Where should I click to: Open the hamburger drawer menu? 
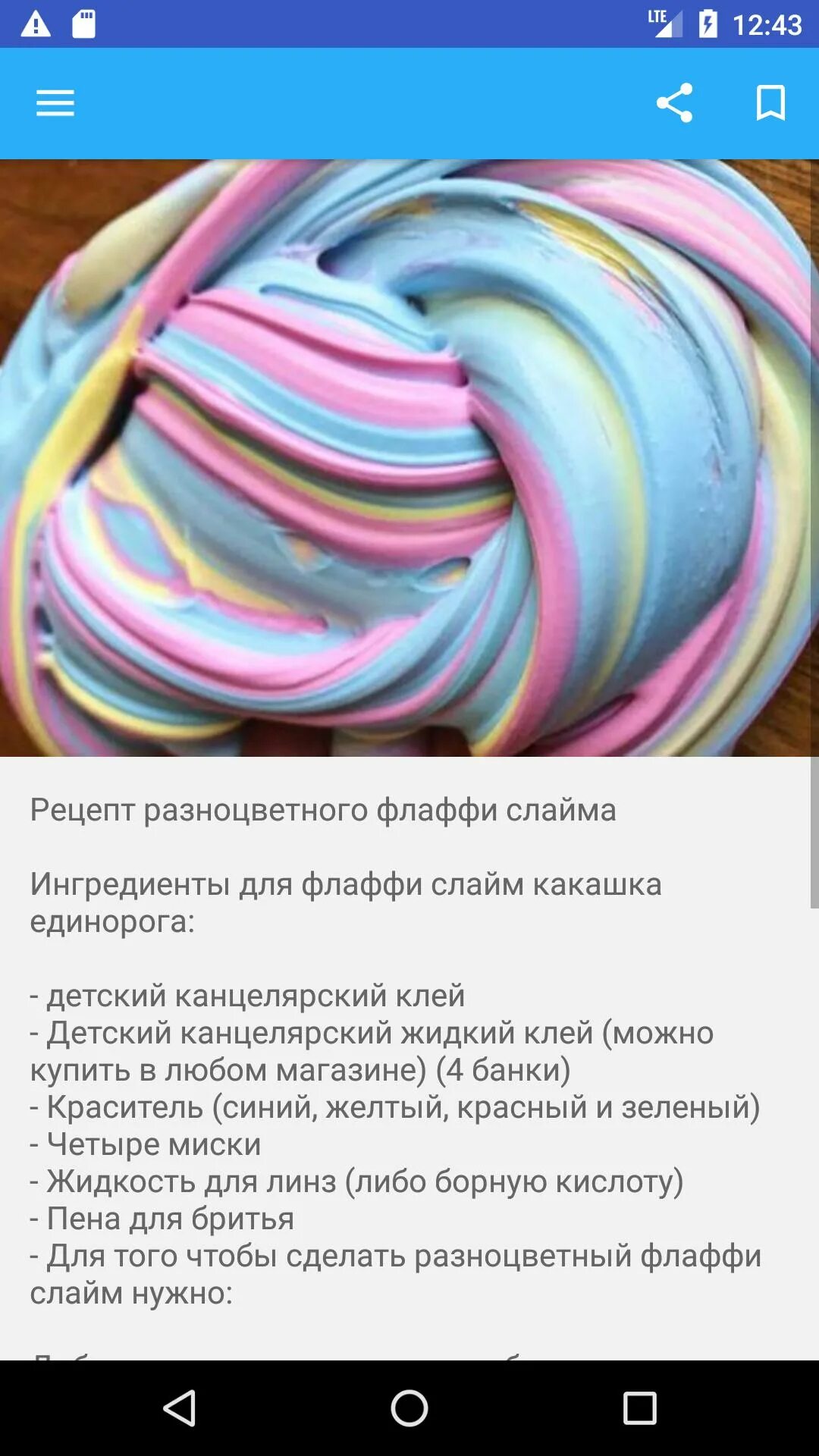coord(55,103)
